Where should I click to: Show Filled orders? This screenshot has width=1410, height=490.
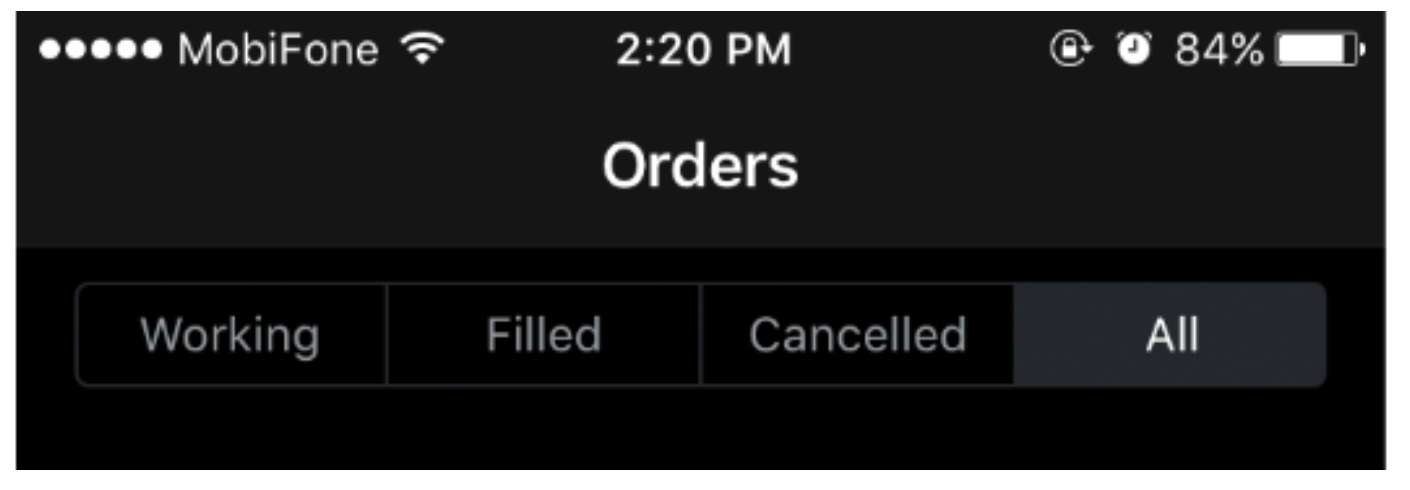point(543,335)
